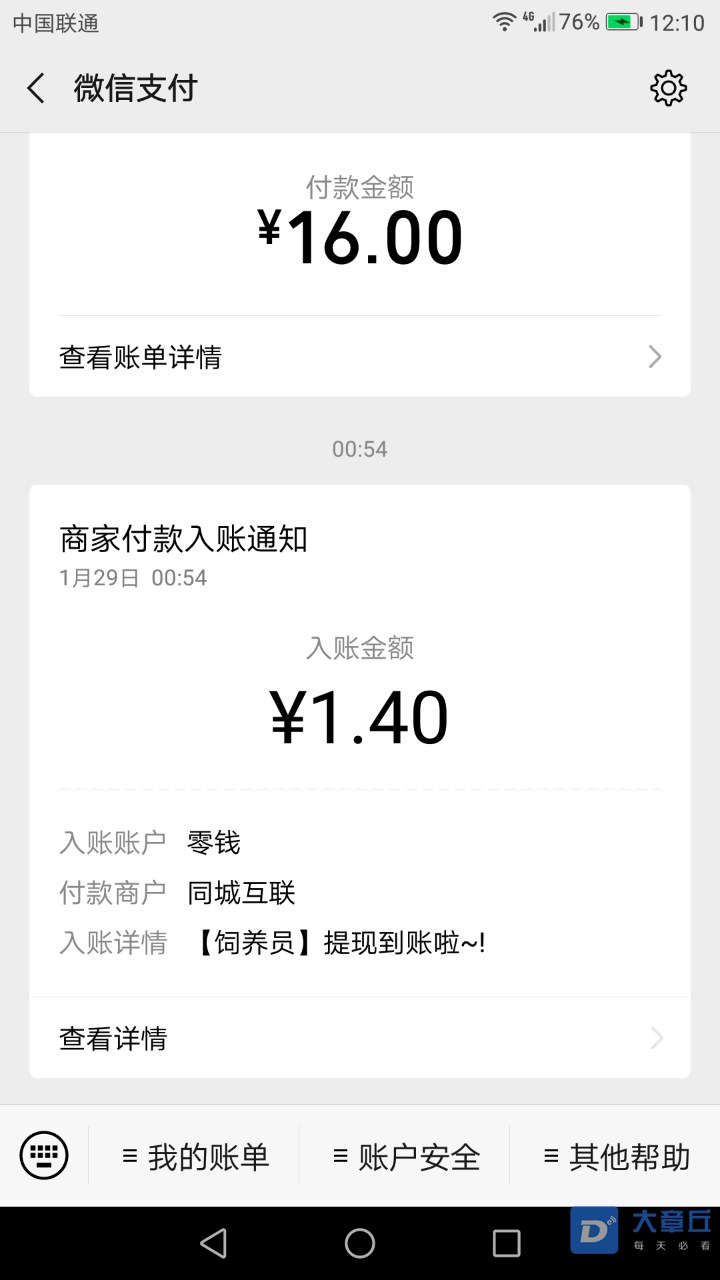Screen dimensions: 720x1280
Task: Tap the system back button
Action: [213, 1243]
